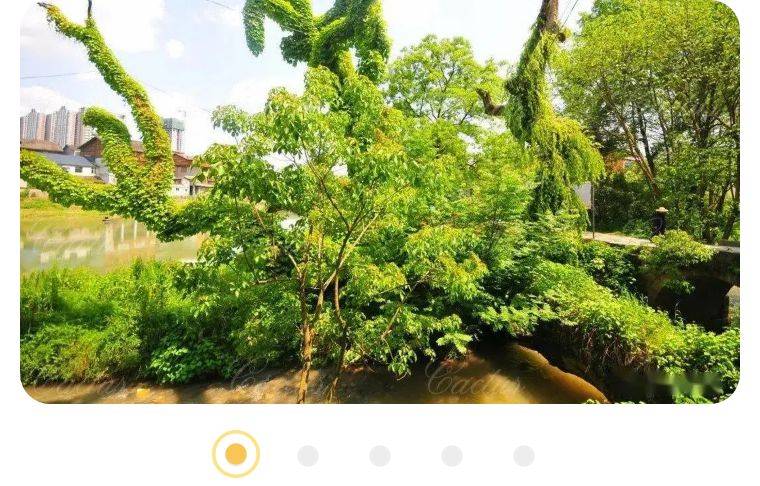Open the riverside tree photo
Image resolution: width=760 pixels, height=486 pixels.
click(x=380, y=200)
